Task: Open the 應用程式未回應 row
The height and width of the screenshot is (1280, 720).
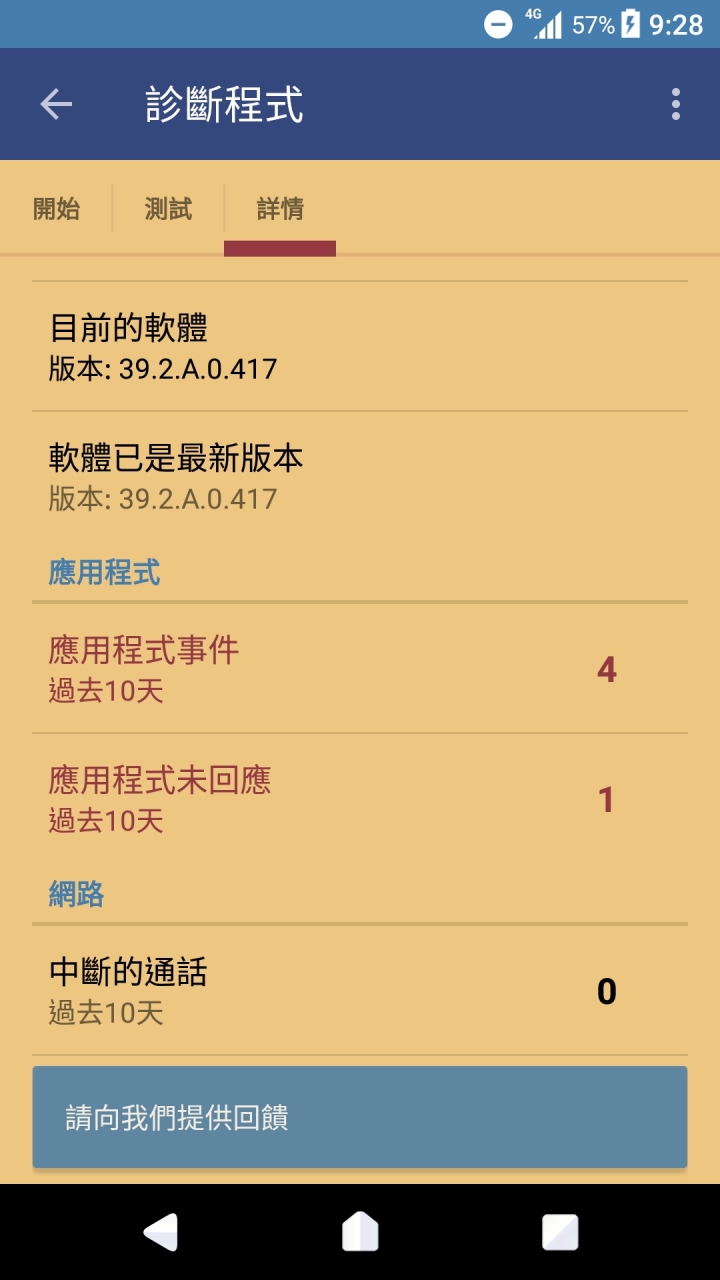Action: [360, 798]
